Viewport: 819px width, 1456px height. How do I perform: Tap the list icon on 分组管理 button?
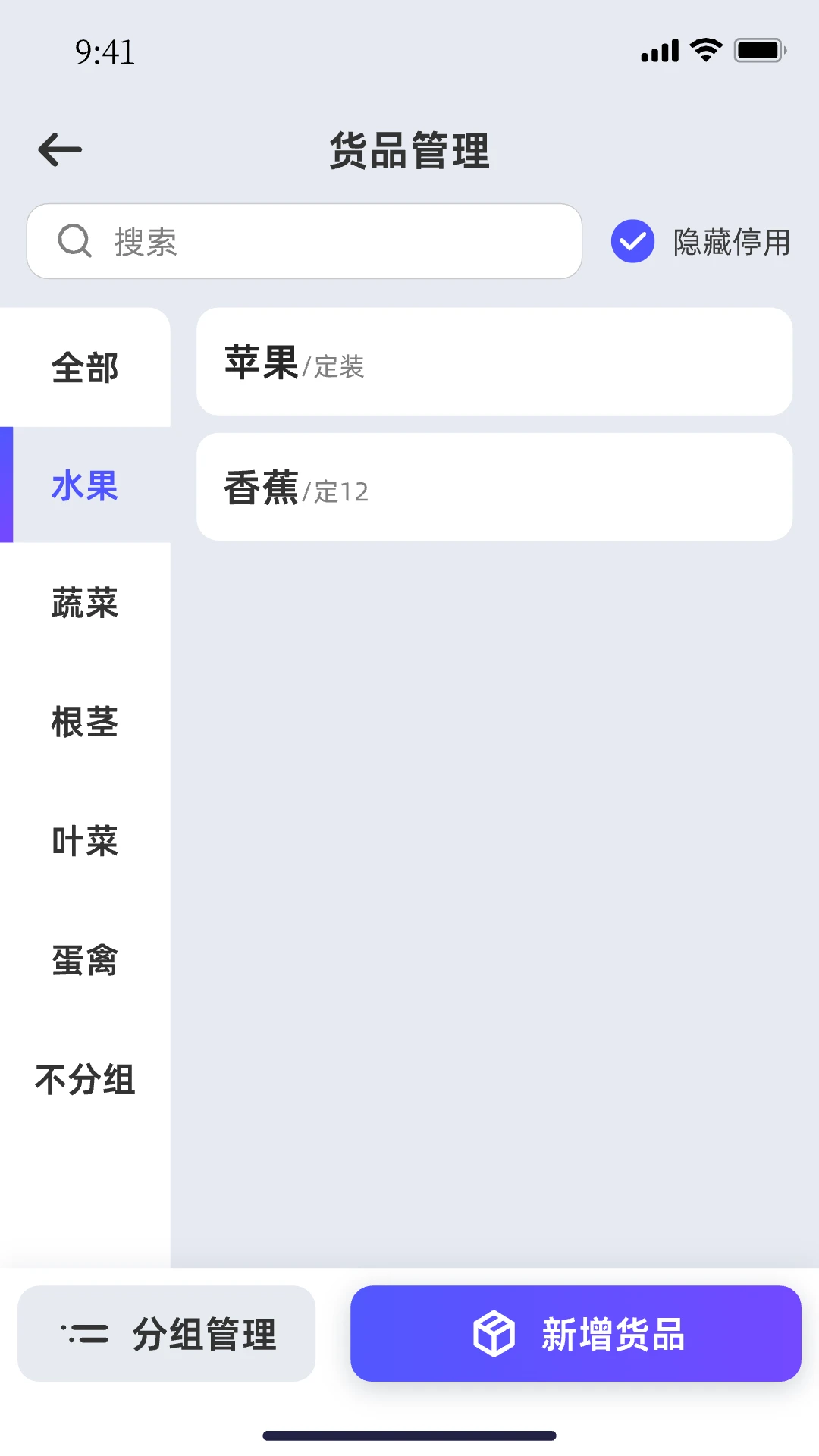click(x=86, y=1335)
